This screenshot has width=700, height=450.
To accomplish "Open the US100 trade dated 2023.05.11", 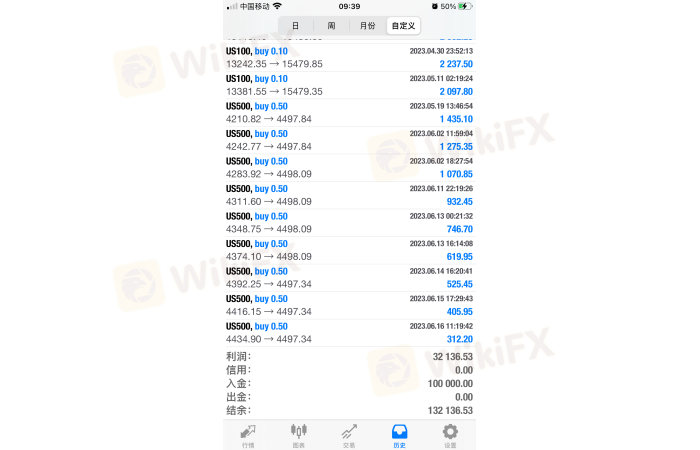I will [x=350, y=85].
